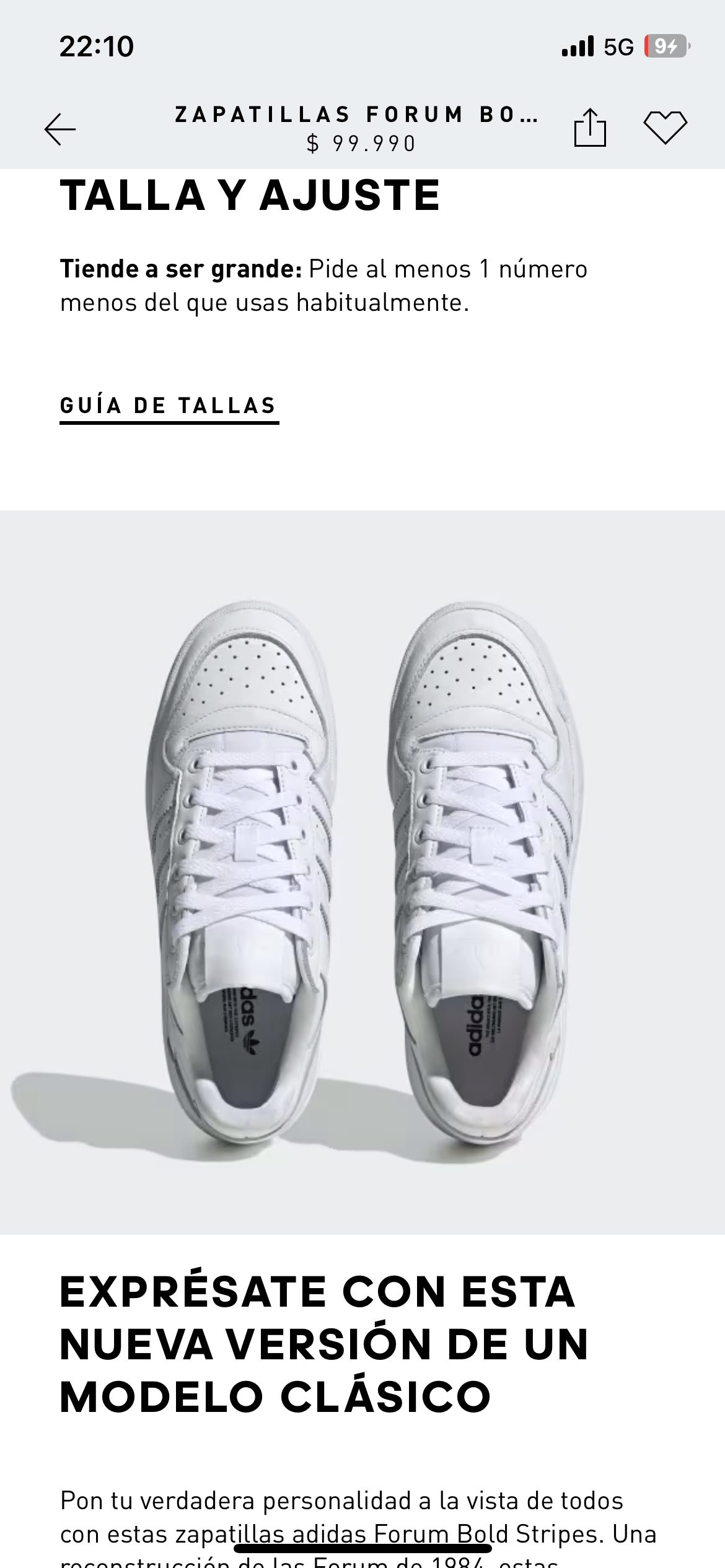Tap the battery indicator in the status bar
The width and height of the screenshot is (725, 1568).
pos(668,44)
